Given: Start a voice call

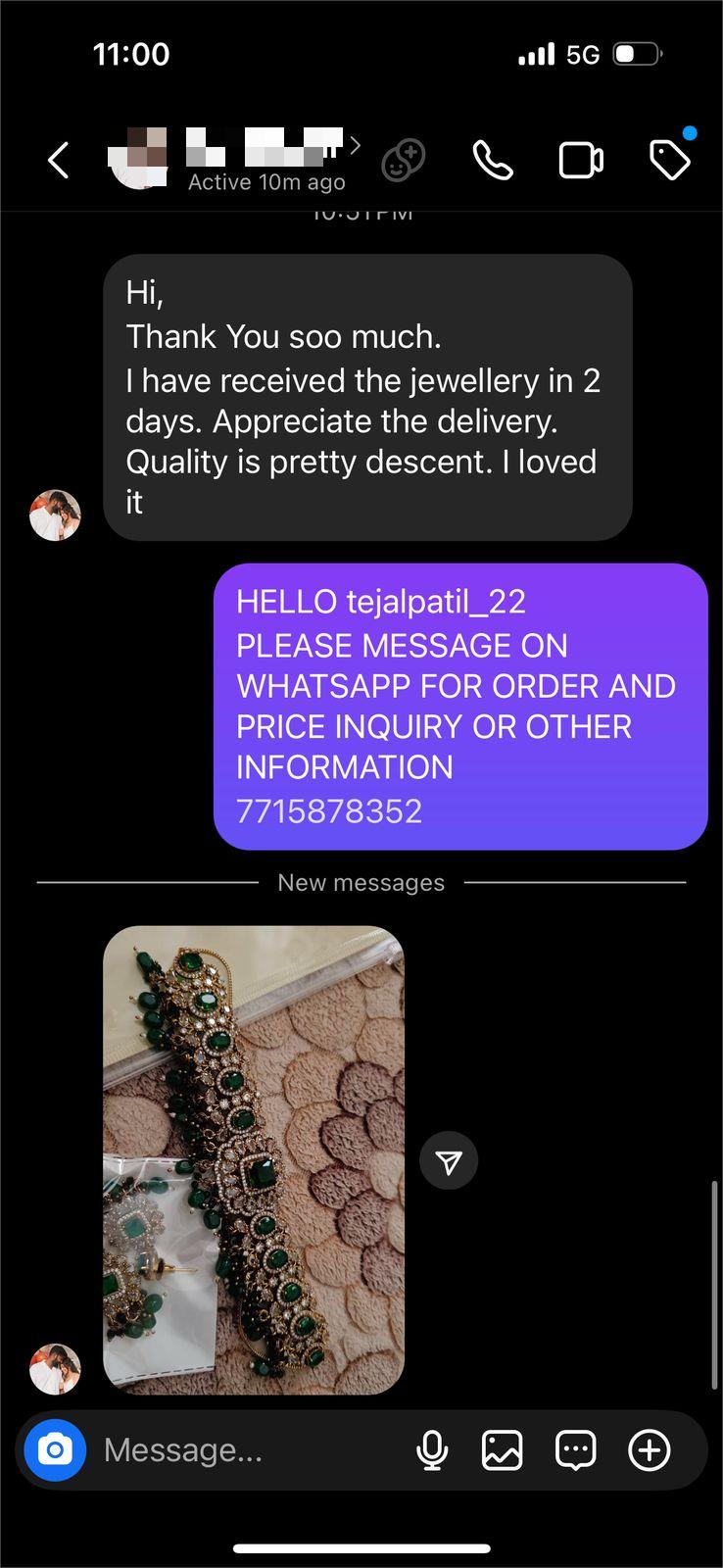Looking at the screenshot, I should pyautogui.click(x=493, y=161).
